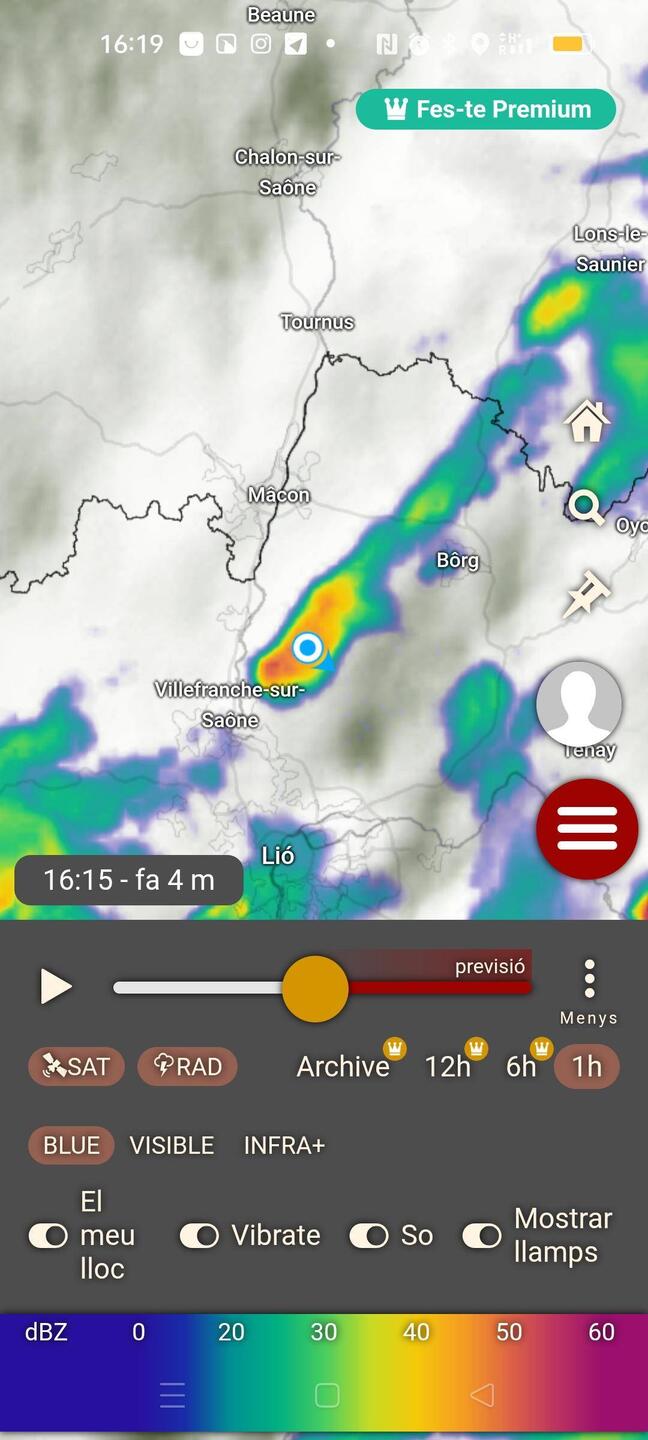Toggle the SAT satellite layer
Viewport: 648px width, 1440px height.
[76, 1066]
